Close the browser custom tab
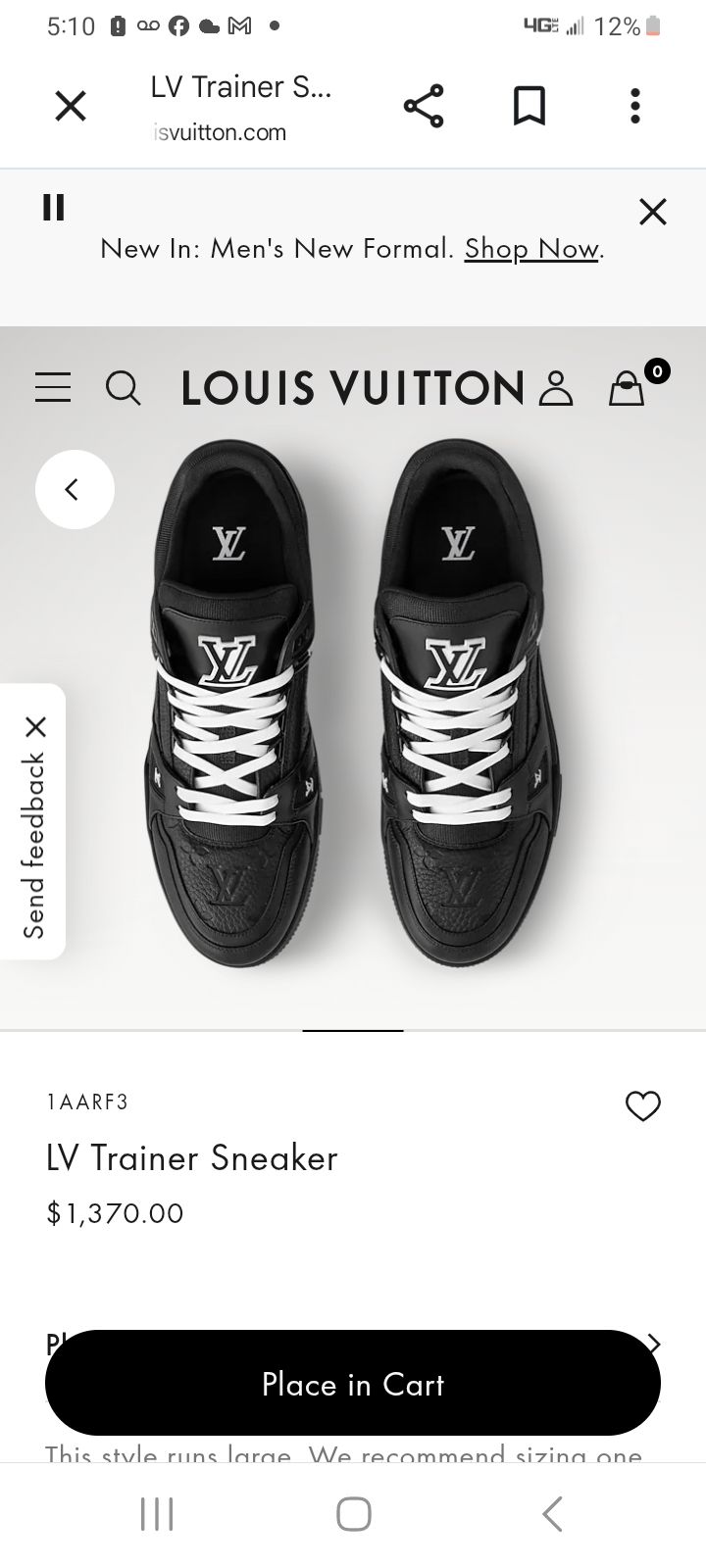The width and height of the screenshot is (706, 1568). 71,106
